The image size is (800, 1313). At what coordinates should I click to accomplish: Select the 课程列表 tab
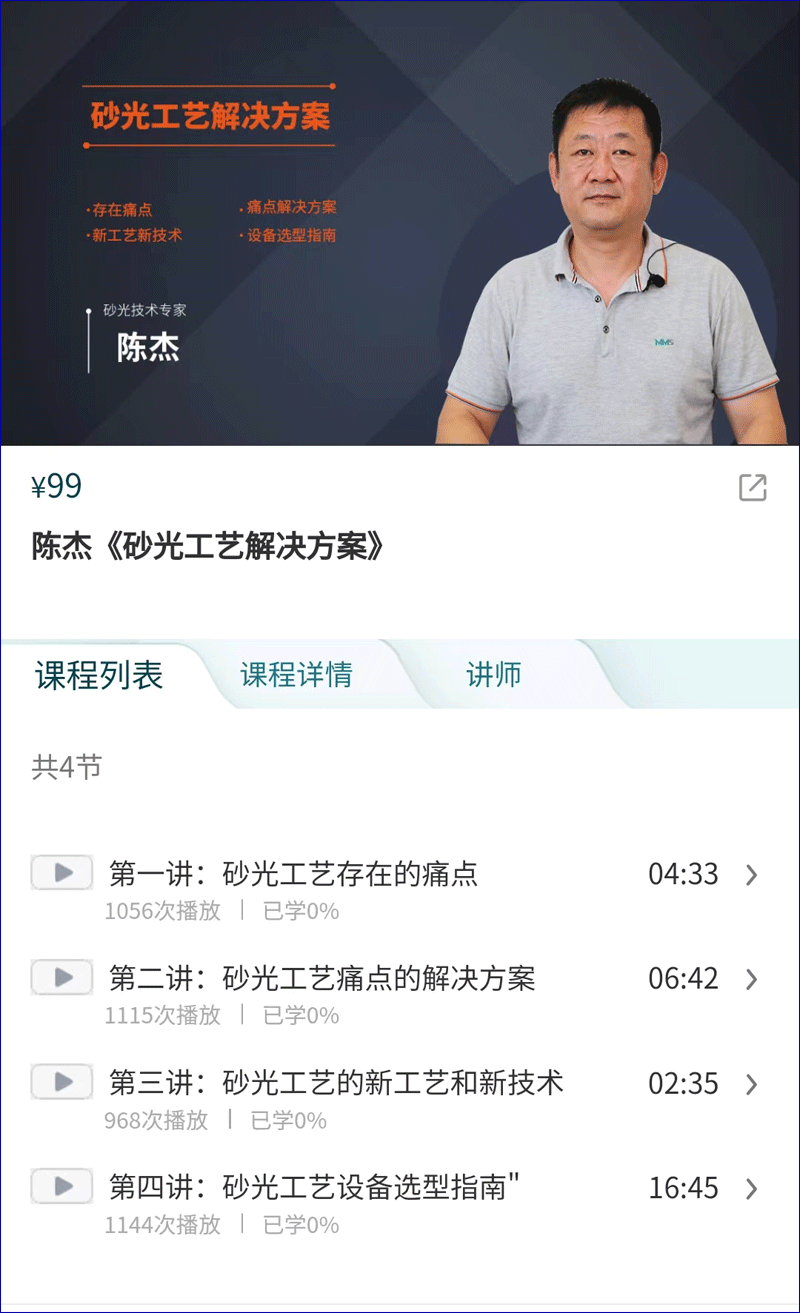99,676
